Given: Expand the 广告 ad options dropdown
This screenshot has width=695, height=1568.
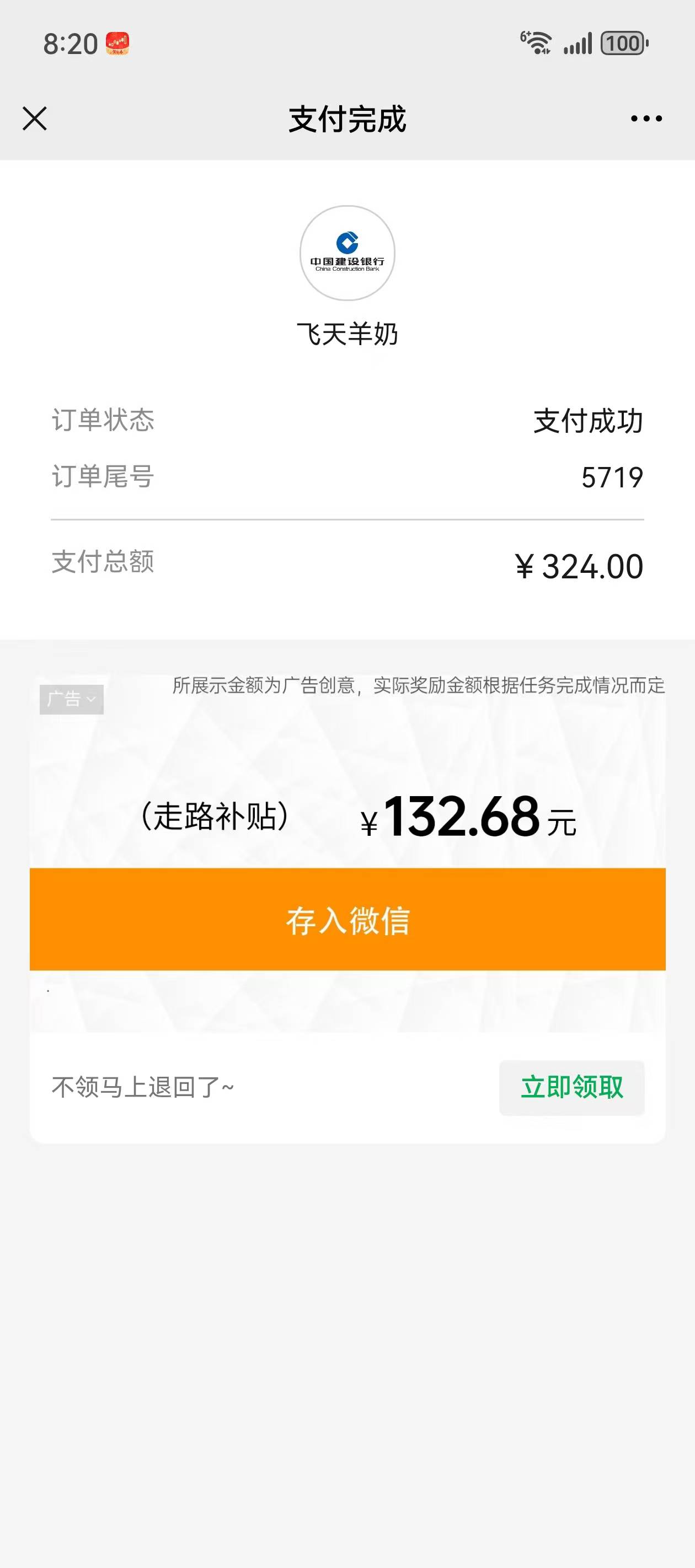Looking at the screenshot, I should 72,699.
